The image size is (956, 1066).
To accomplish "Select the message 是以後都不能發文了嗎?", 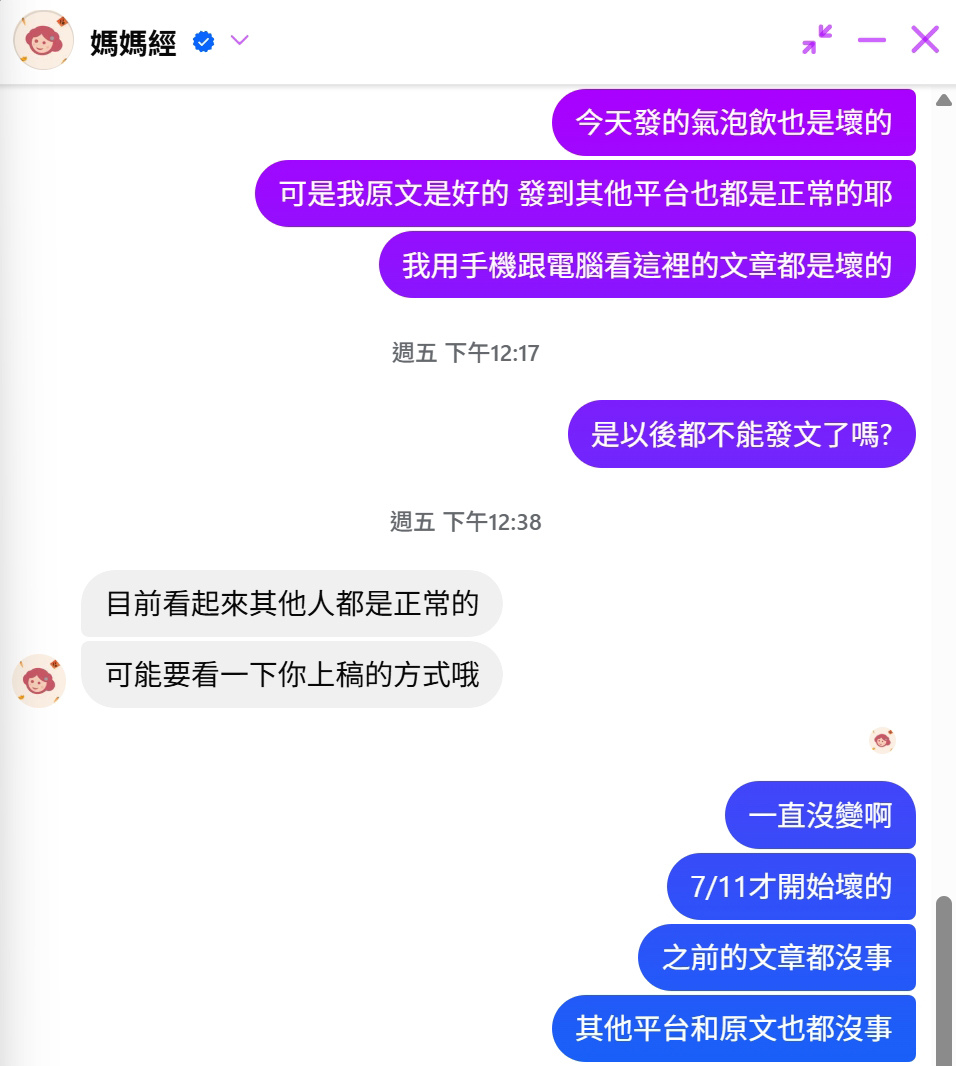I will click(x=741, y=434).
